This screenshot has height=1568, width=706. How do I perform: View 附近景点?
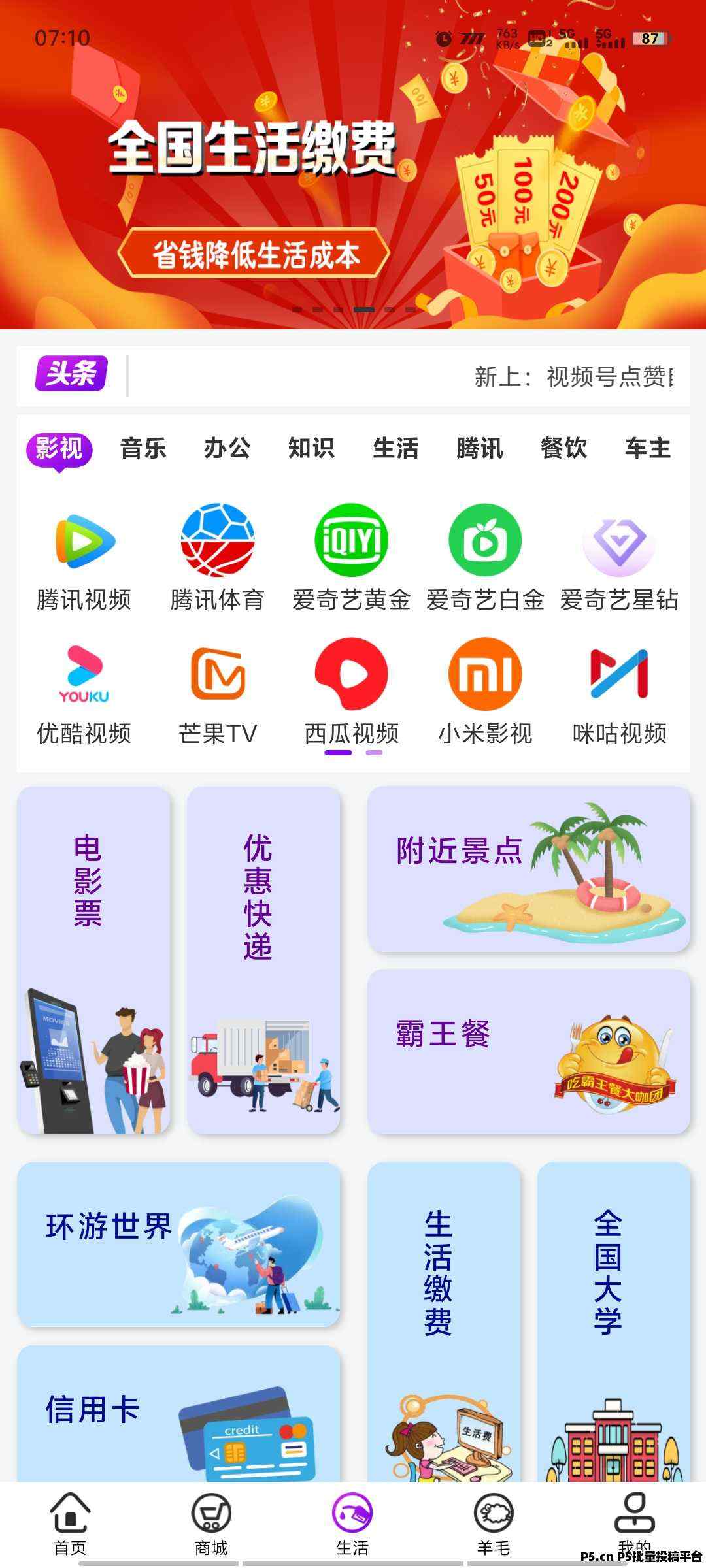point(529,869)
